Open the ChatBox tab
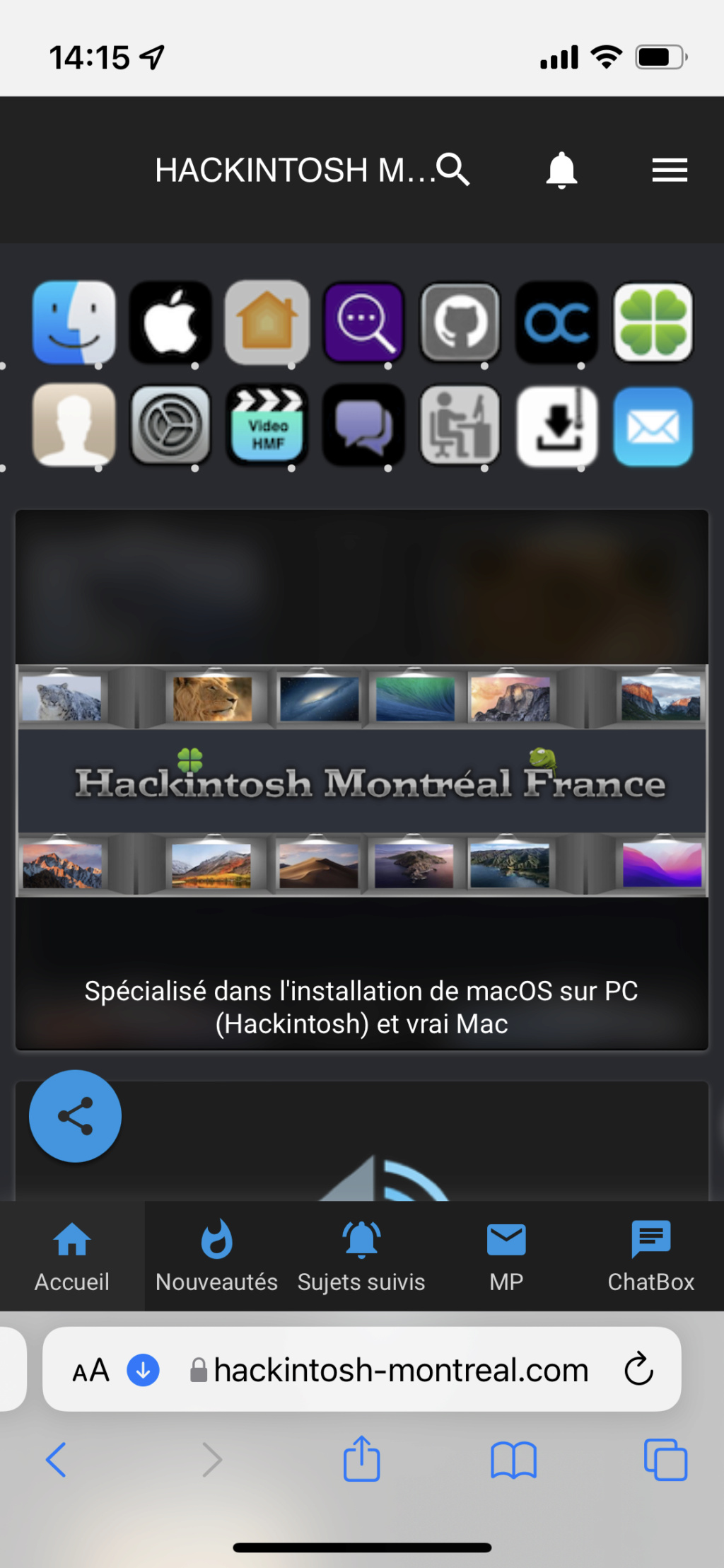The height and width of the screenshot is (1568, 724). tap(650, 1255)
